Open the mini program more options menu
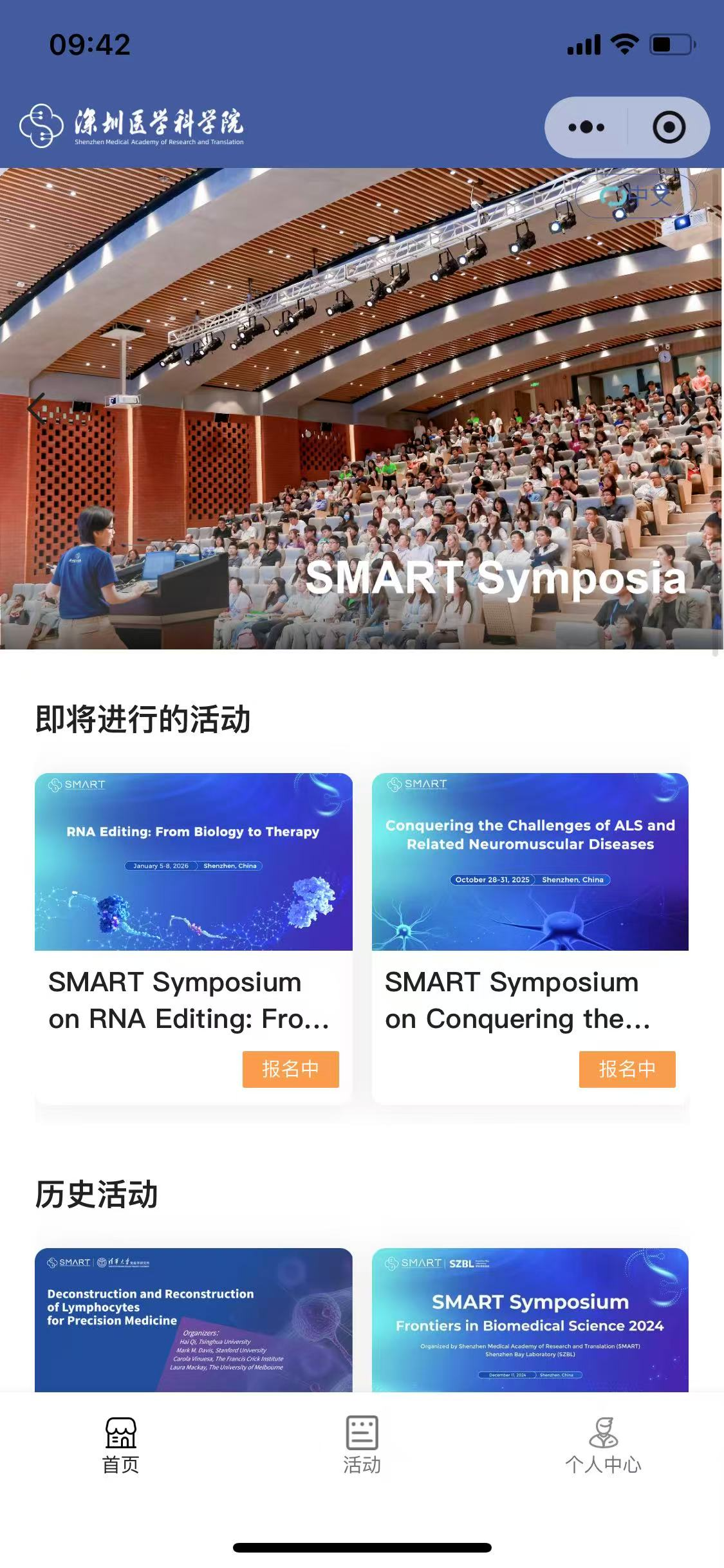724x1568 pixels. 586,127
